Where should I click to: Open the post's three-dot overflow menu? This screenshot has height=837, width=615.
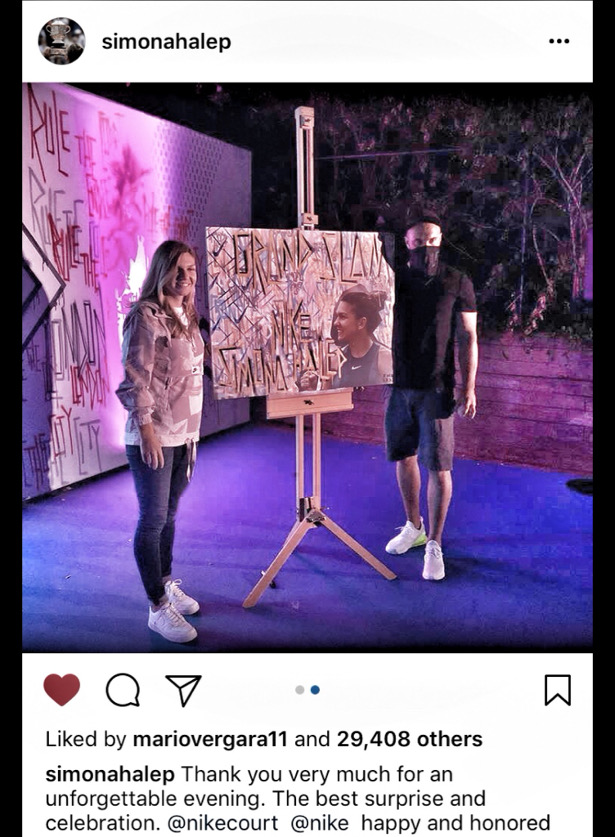pos(559,41)
